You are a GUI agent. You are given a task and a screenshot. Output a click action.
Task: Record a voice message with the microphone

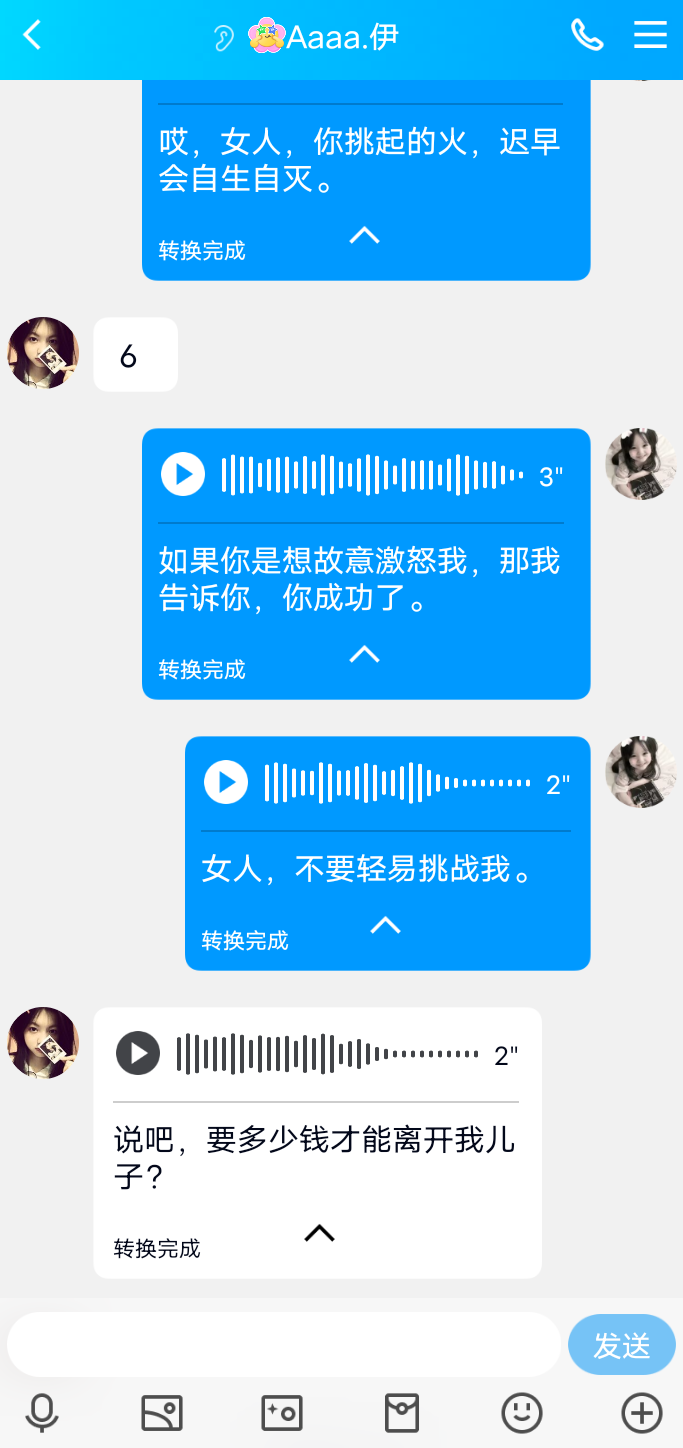[42, 1413]
